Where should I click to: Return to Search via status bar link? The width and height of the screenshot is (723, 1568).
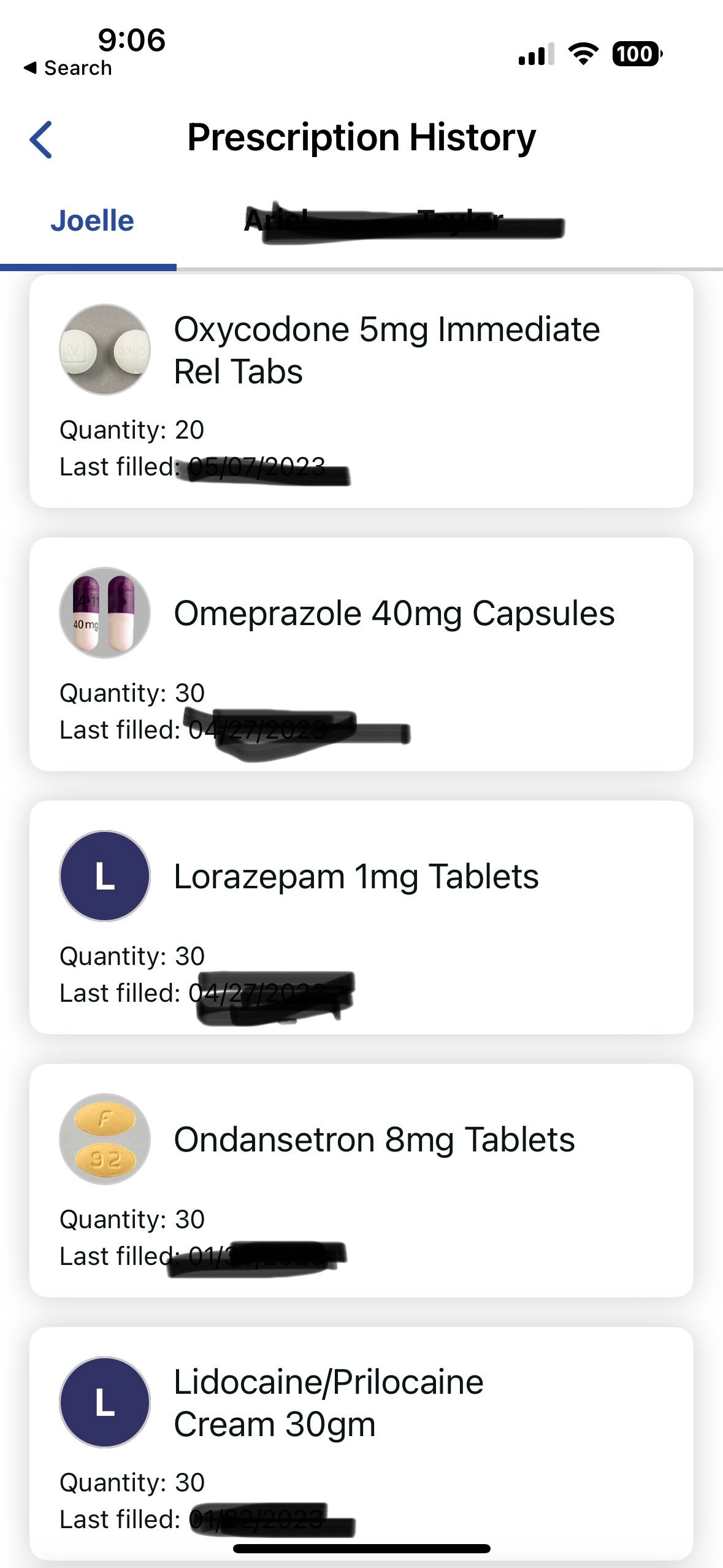point(68,68)
